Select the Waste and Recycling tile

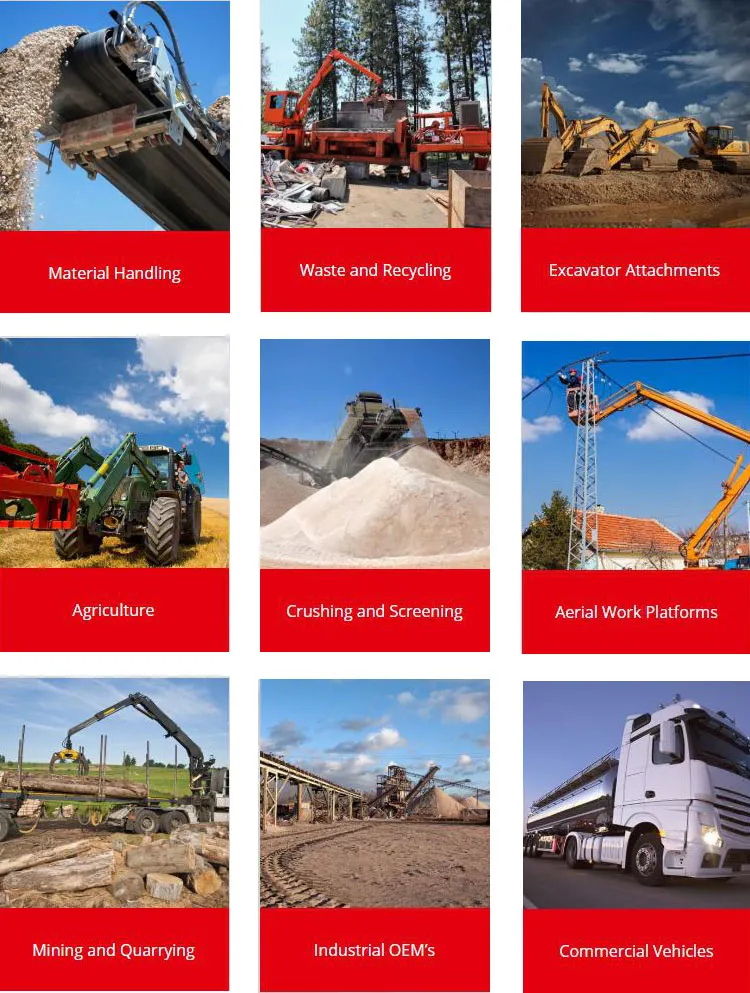375,270
